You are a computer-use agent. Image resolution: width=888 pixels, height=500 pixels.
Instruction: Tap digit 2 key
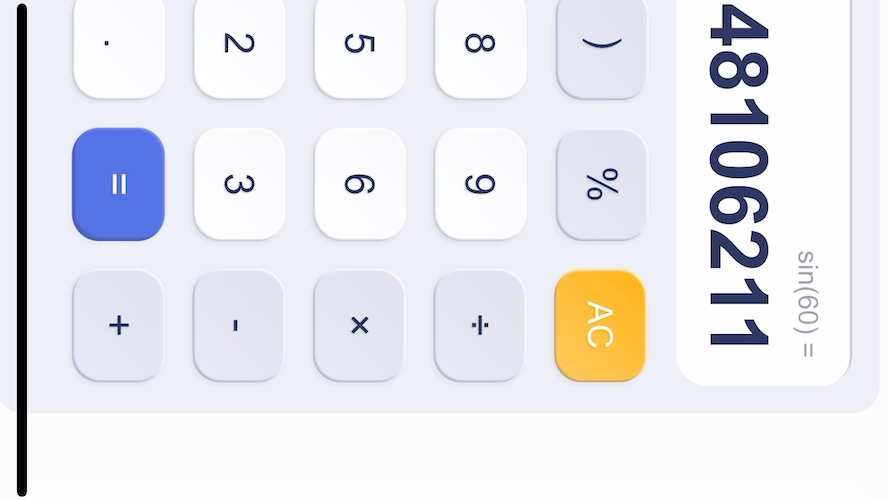click(239, 45)
